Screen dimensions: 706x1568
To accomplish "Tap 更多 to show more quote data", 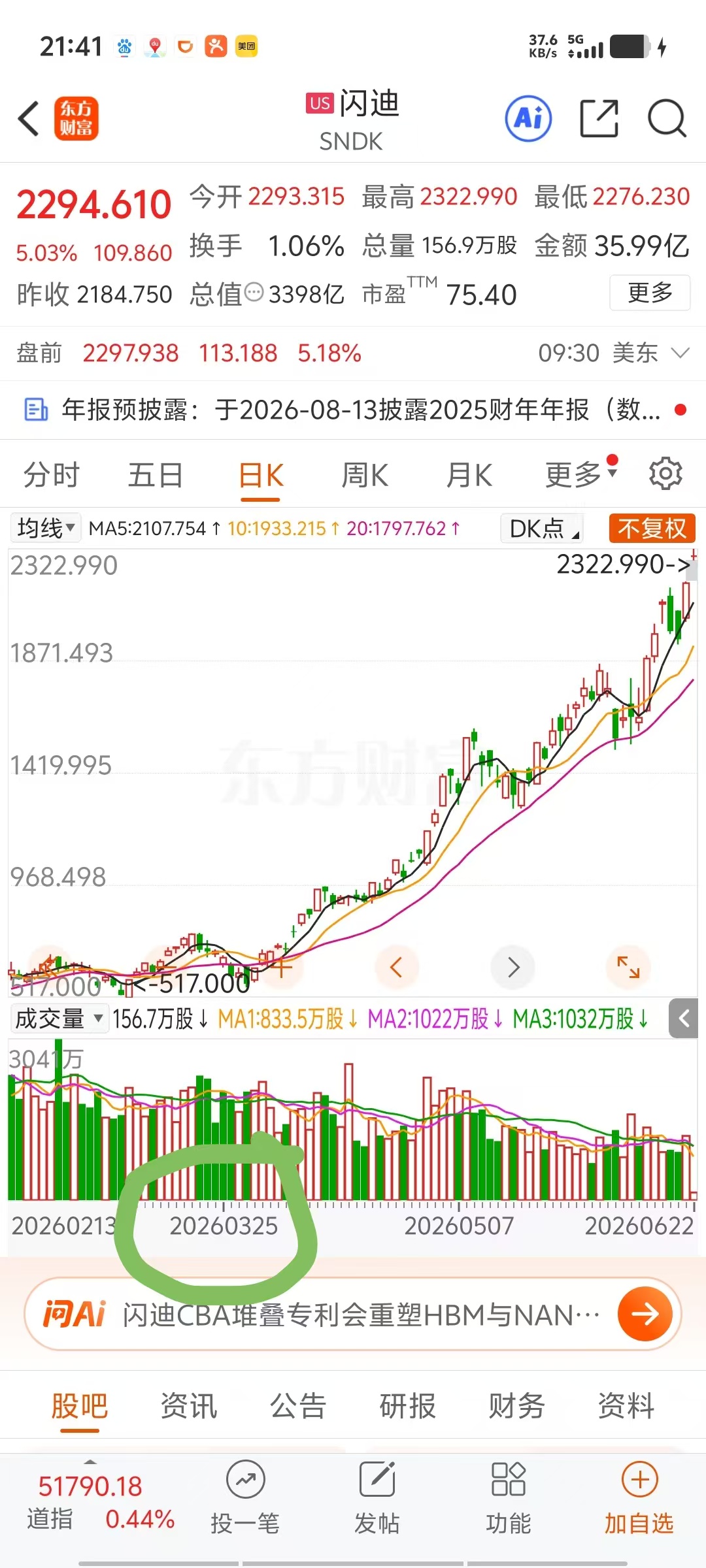I will (x=650, y=293).
